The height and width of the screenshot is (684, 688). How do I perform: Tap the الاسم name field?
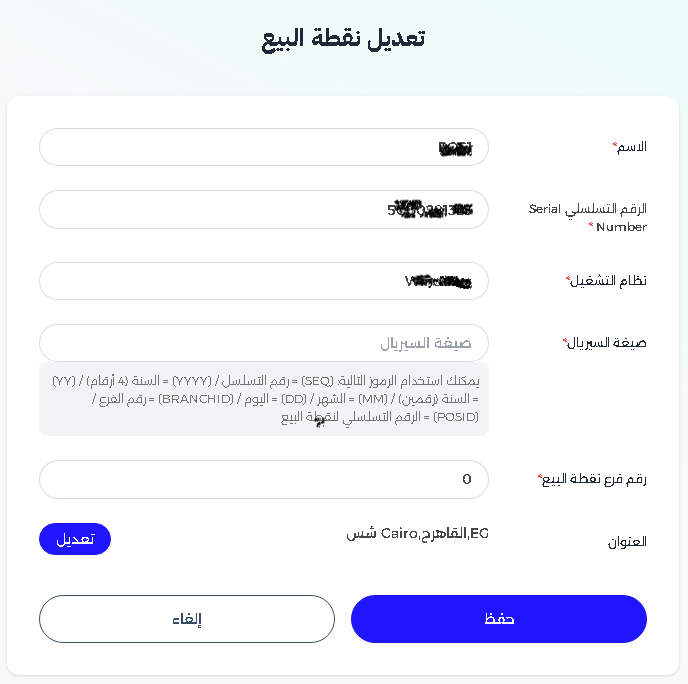point(263,147)
